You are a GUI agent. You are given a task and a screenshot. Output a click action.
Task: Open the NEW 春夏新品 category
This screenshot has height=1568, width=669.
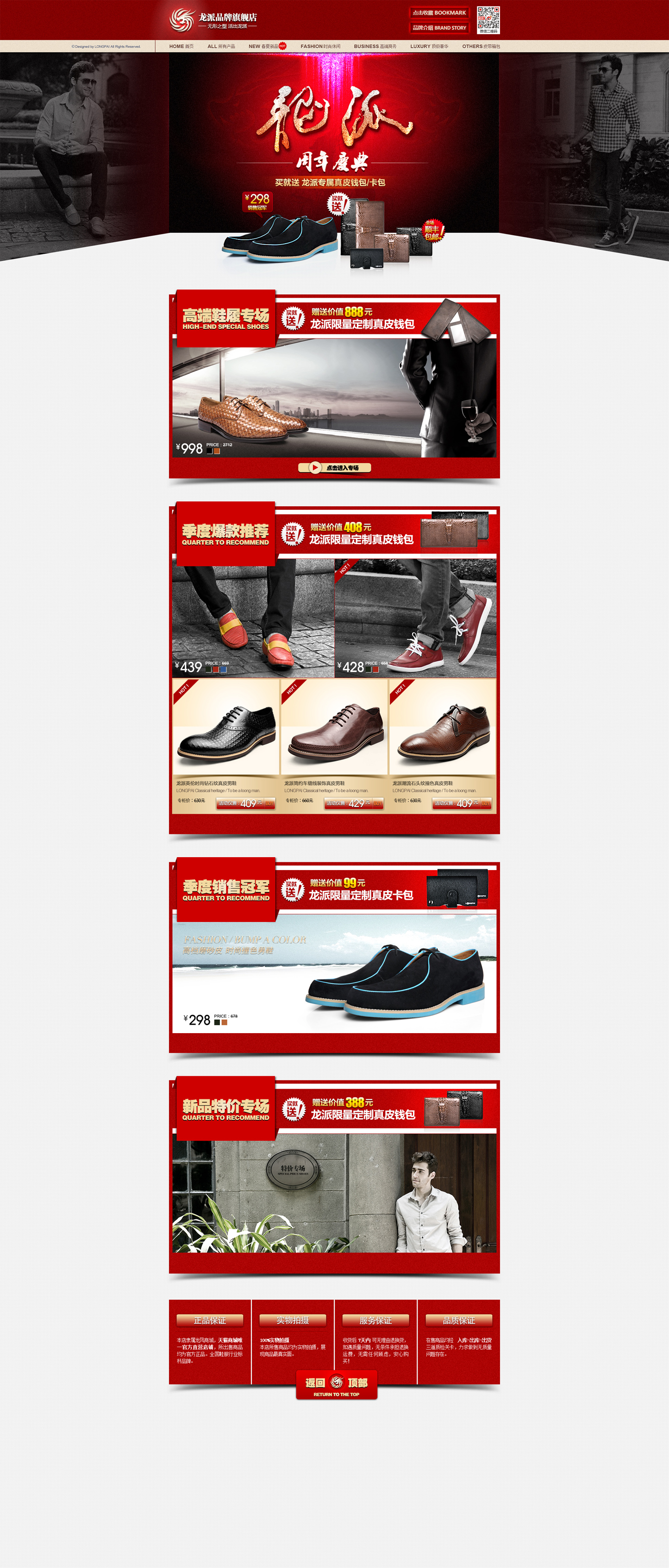(263, 46)
